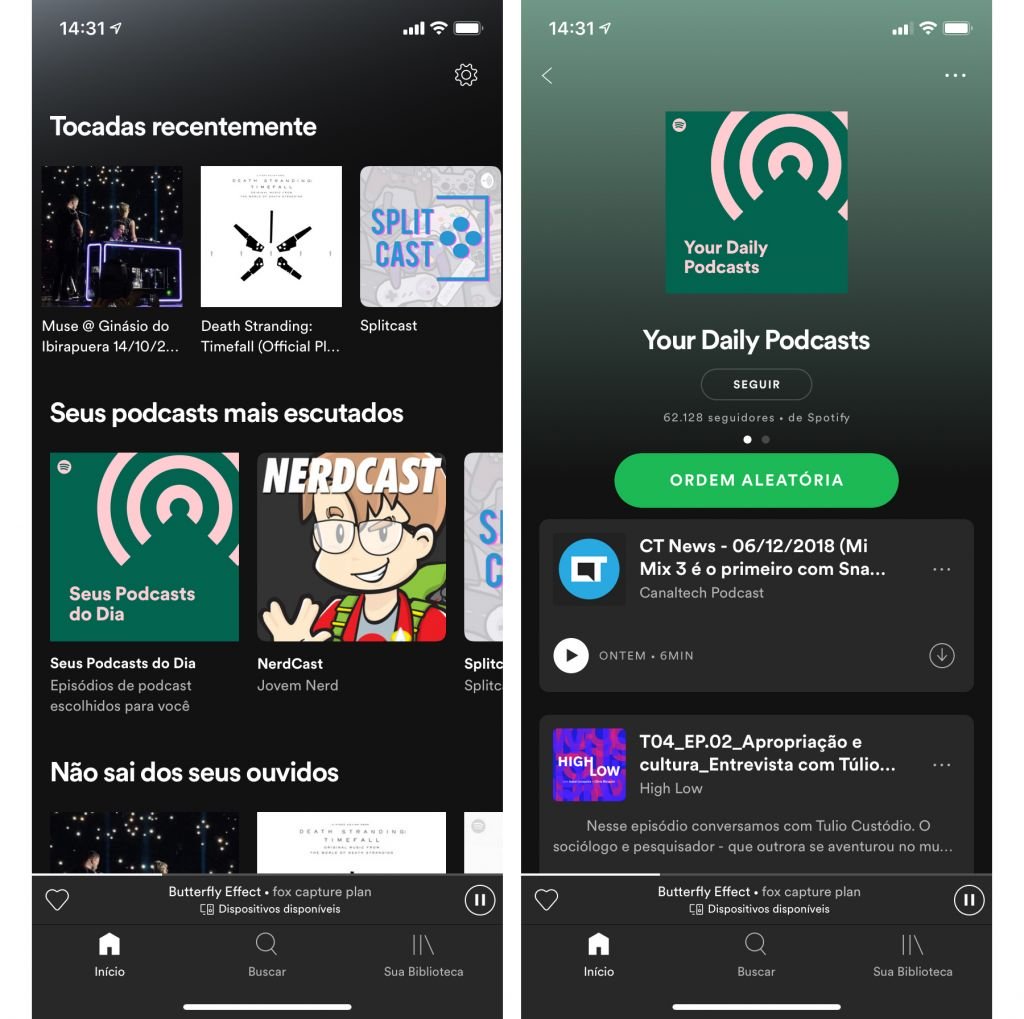The image size is (1024, 1019).
Task: Open Sua Biblioteca on Your Daily Podcasts screen
Action: [x=912, y=955]
